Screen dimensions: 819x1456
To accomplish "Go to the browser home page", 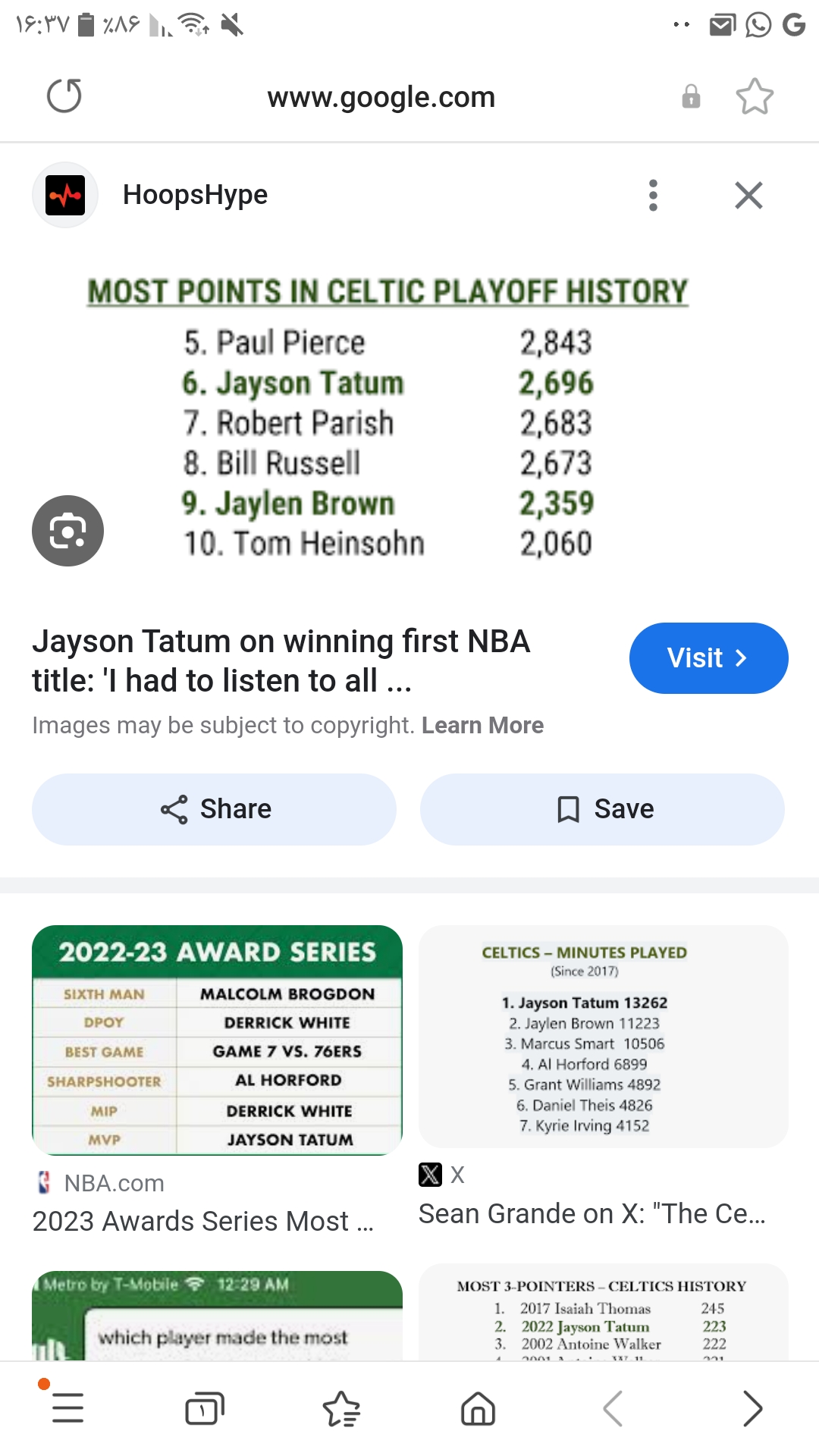I will tap(478, 1408).
